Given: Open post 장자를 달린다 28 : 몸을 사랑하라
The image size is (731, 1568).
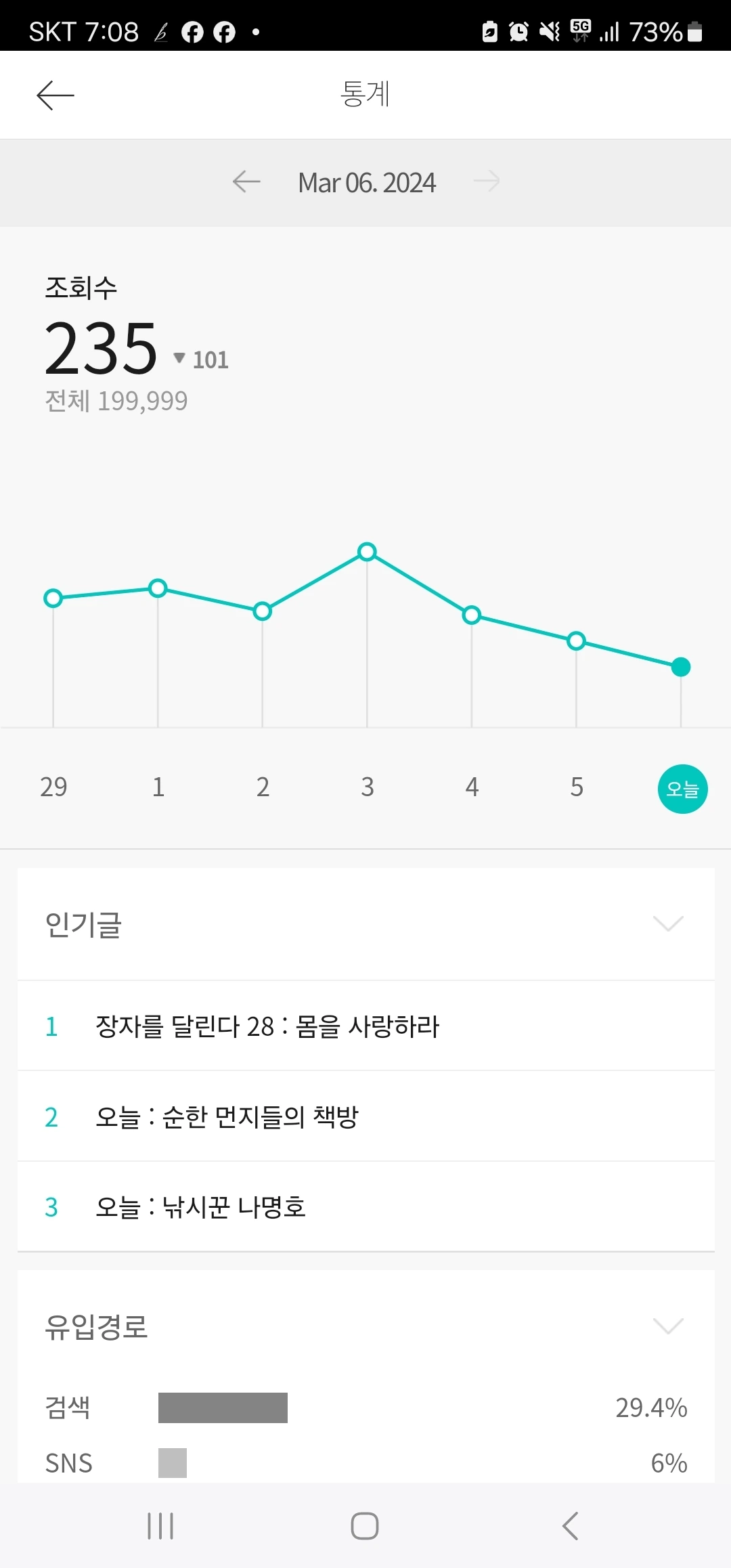Looking at the screenshot, I should pos(267,1026).
